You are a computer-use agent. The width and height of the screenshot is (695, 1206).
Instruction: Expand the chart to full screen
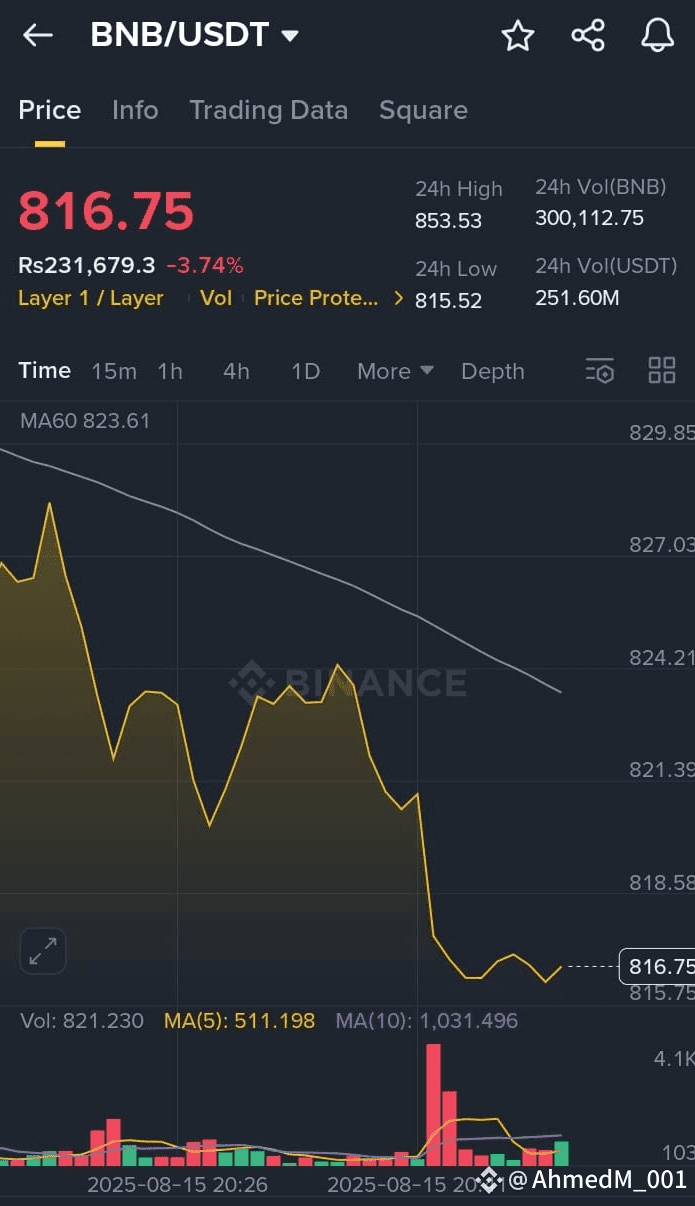pyautogui.click(x=43, y=951)
